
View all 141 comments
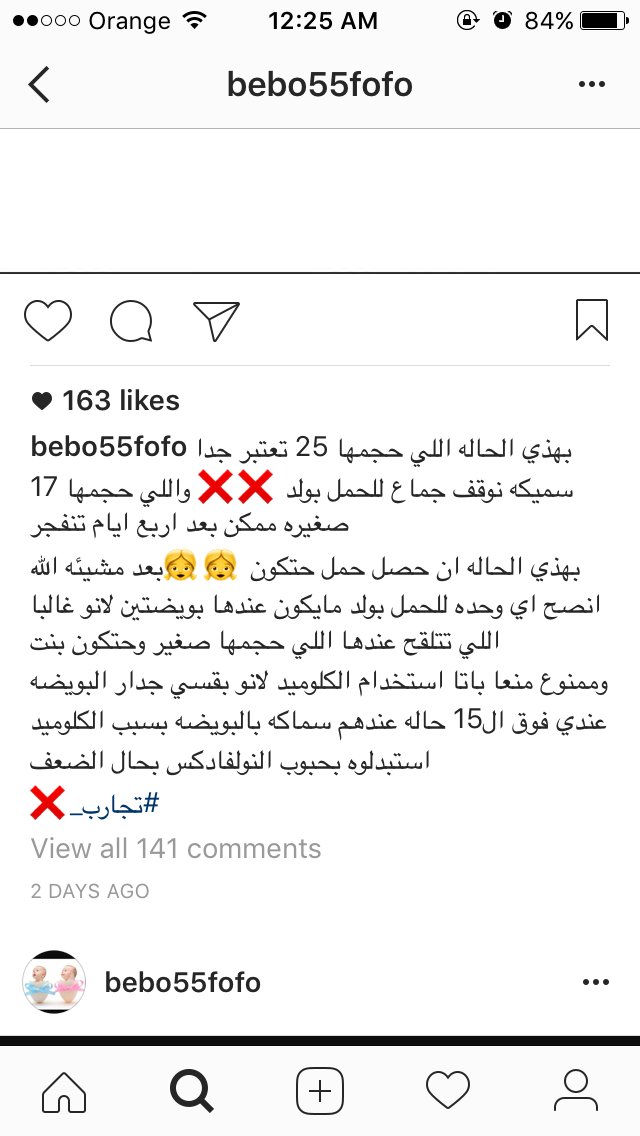(x=175, y=848)
